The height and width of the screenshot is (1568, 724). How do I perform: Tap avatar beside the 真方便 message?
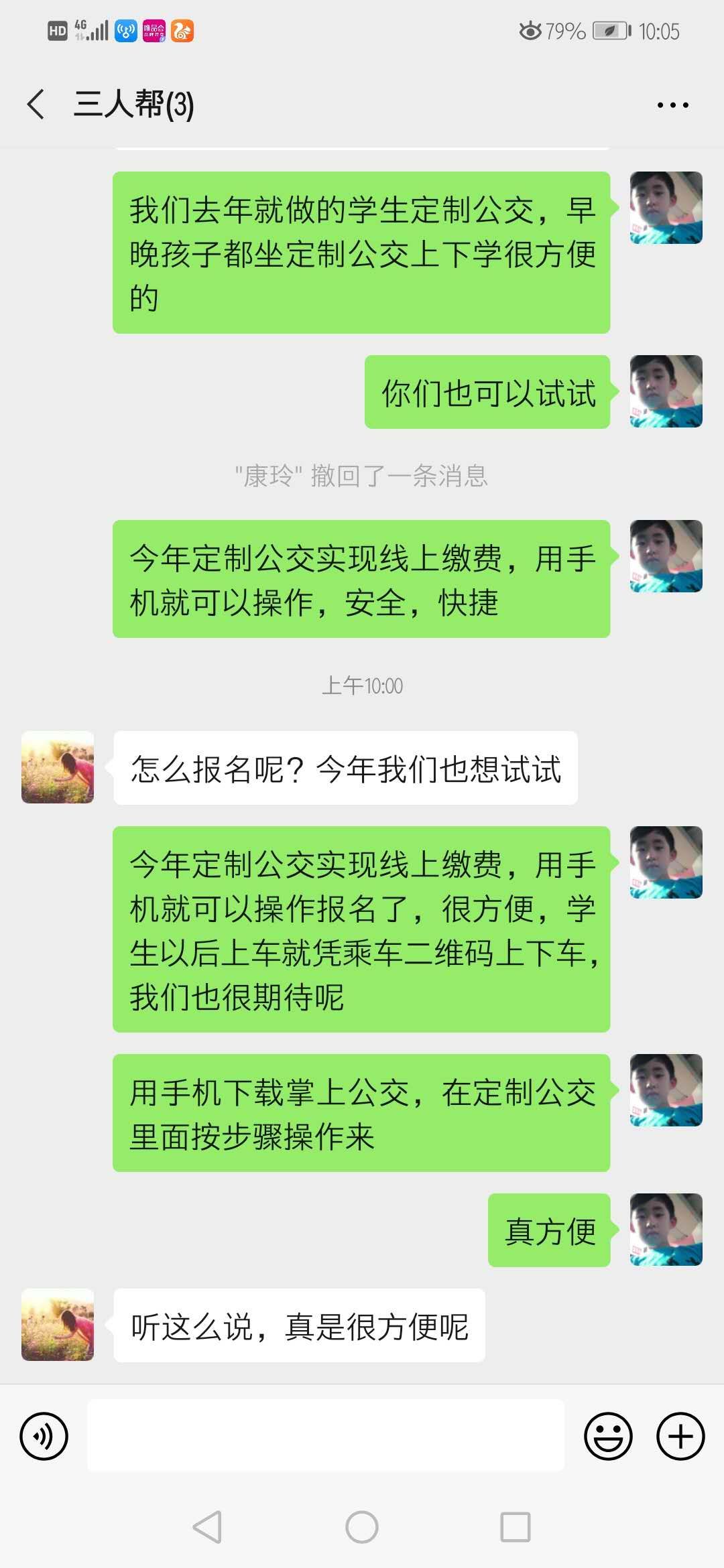(666, 1230)
